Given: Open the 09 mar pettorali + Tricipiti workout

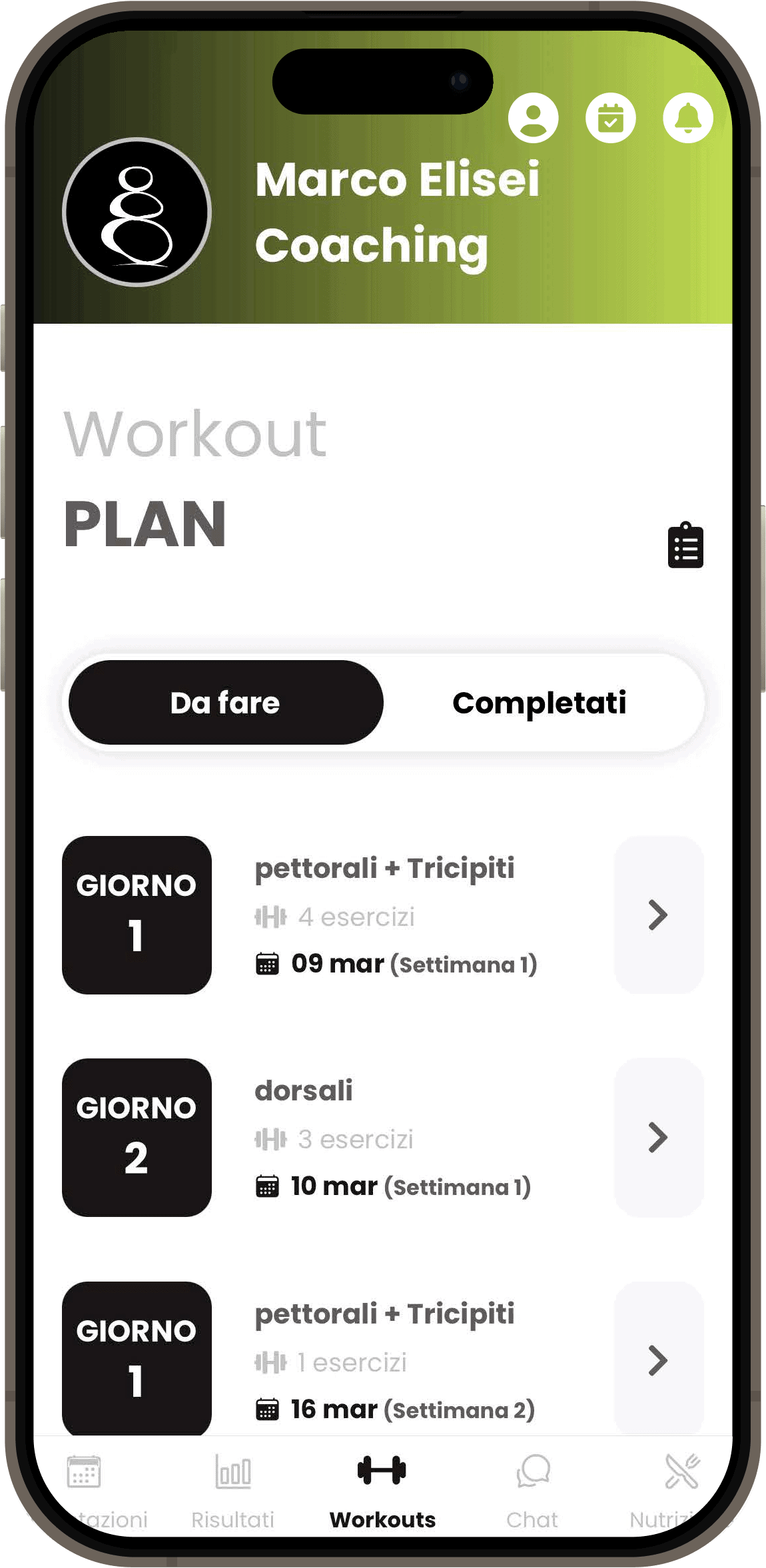Looking at the screenshot, I should point(658,915).
